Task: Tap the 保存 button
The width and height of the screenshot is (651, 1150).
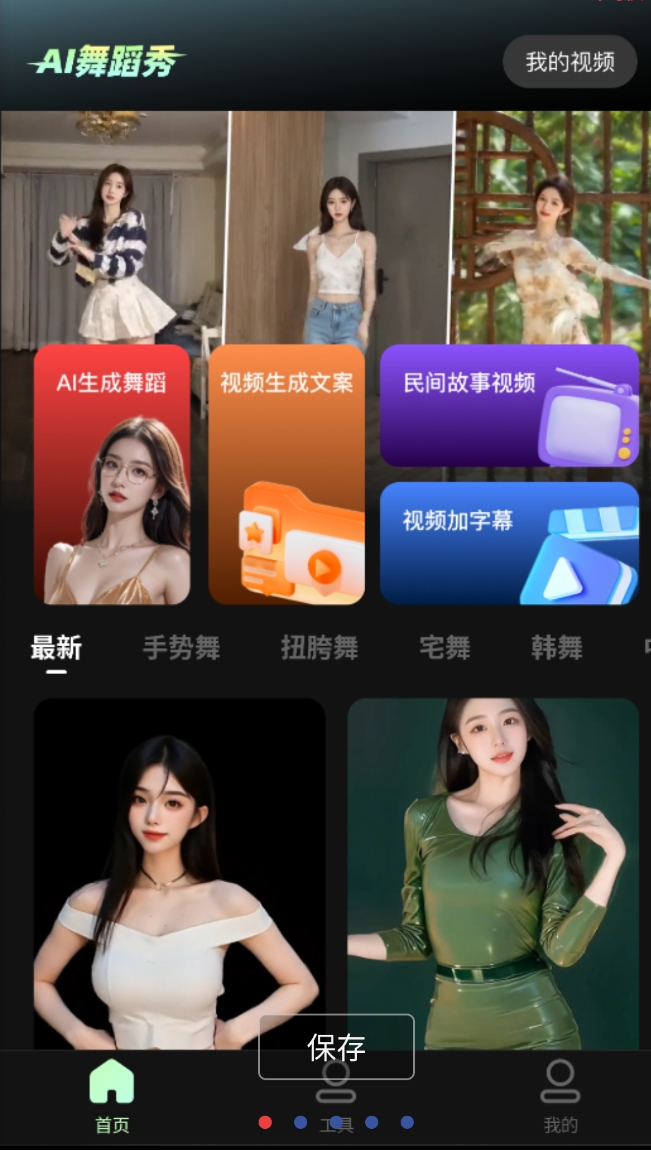Action: pos(336,1047)
